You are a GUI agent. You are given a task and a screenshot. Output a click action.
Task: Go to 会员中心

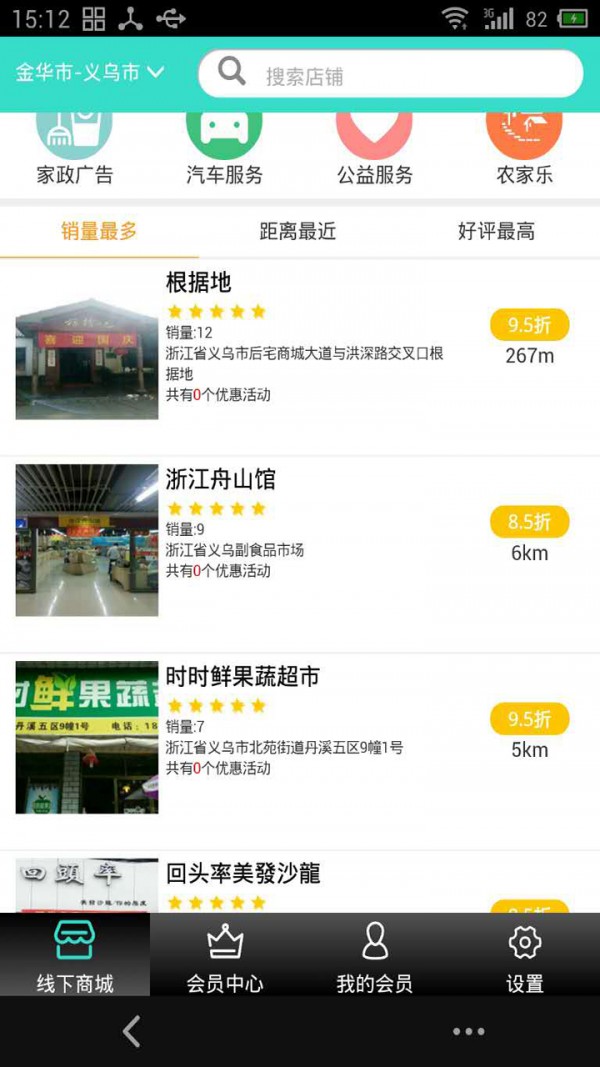225,955
